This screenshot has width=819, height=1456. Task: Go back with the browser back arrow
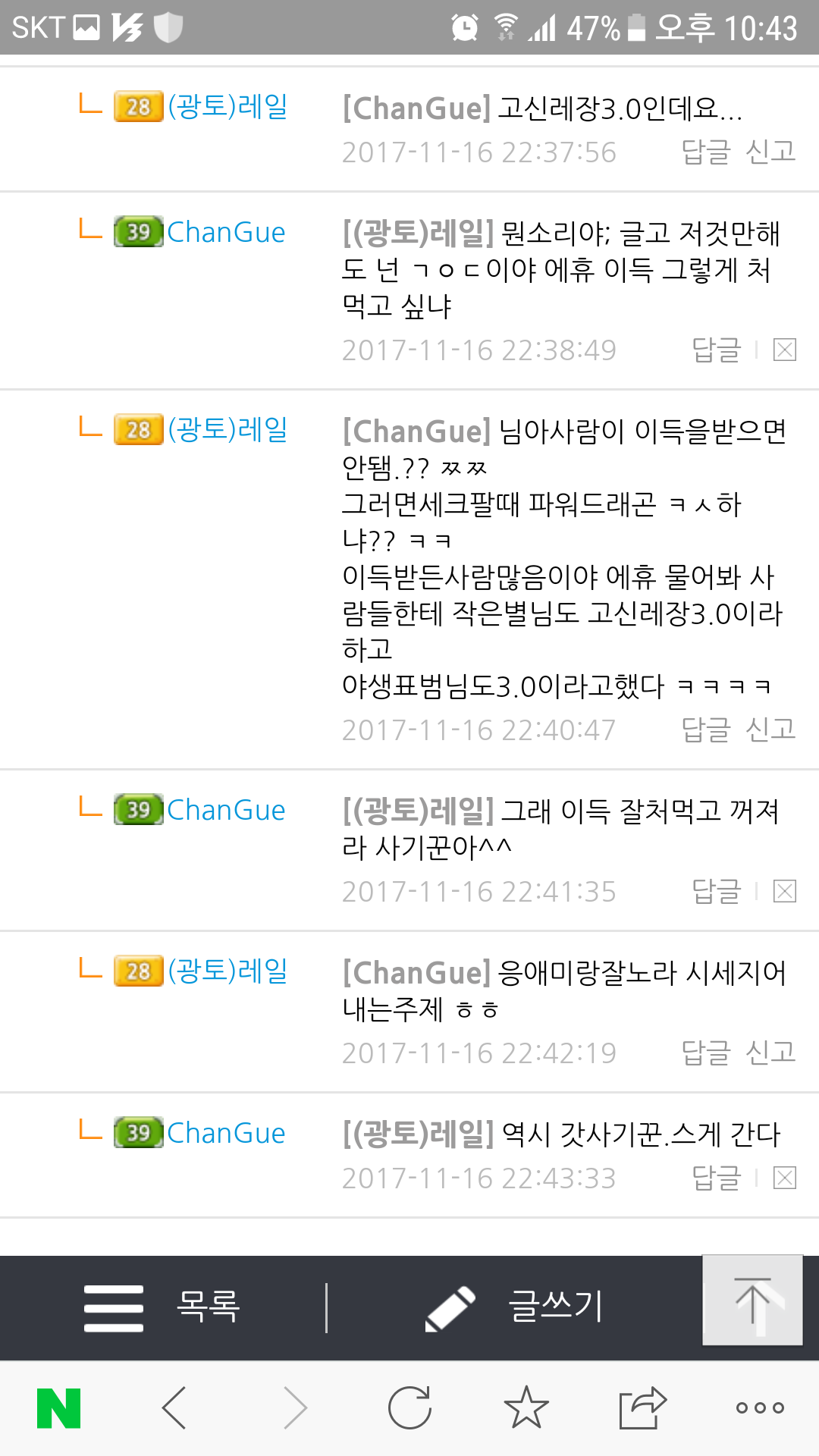click(x=174, y=1408)
